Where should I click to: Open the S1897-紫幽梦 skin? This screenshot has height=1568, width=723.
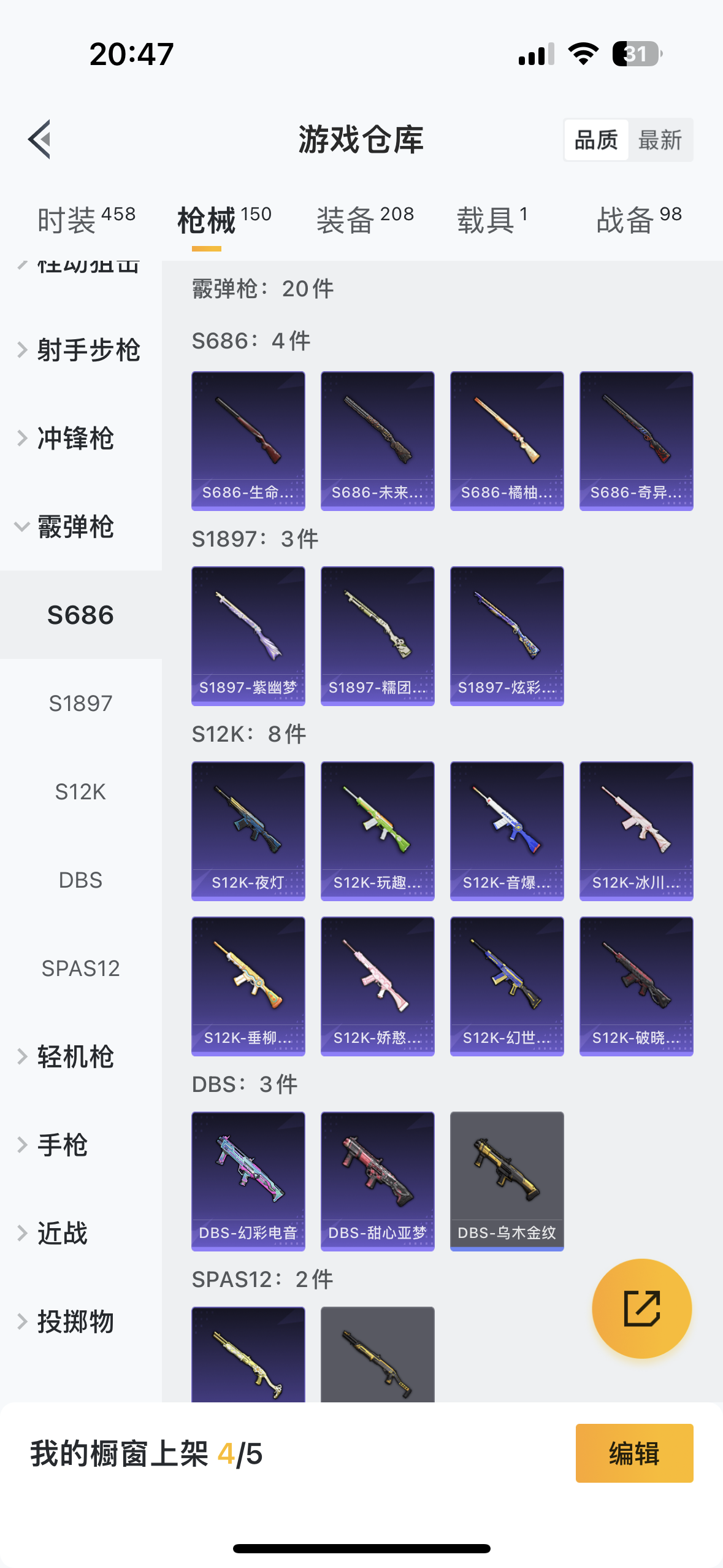(x=248, y=636)
